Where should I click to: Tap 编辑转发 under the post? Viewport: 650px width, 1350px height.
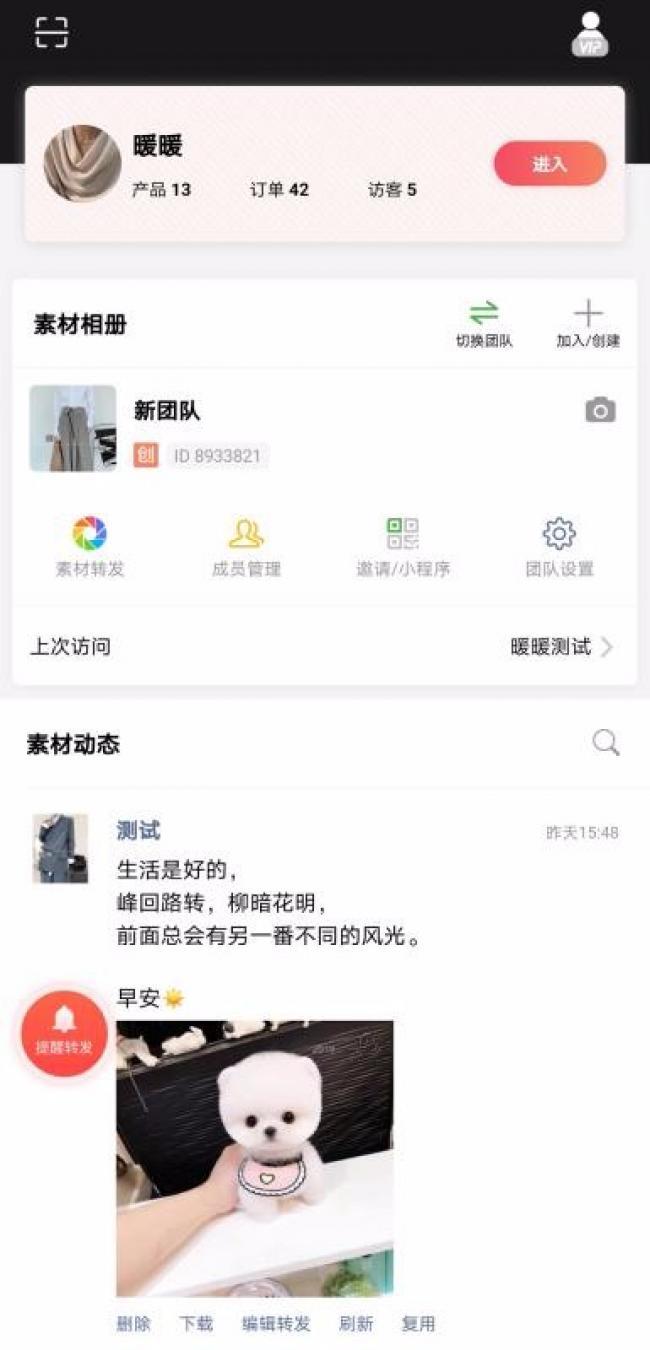[x=276, y=1323]
